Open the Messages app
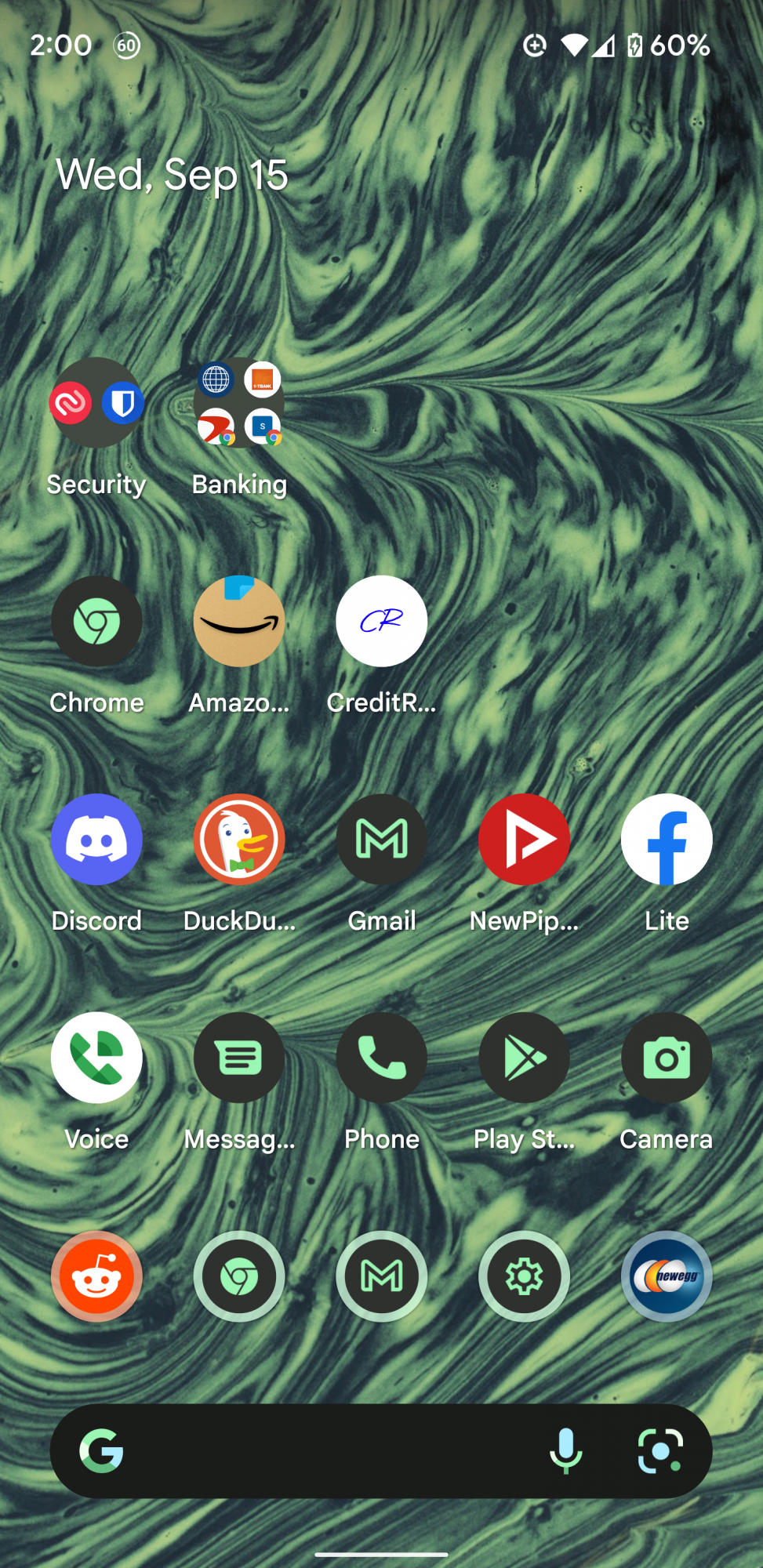Image resolution: width=763 pixels, height=1568 pixels. 239,1058
